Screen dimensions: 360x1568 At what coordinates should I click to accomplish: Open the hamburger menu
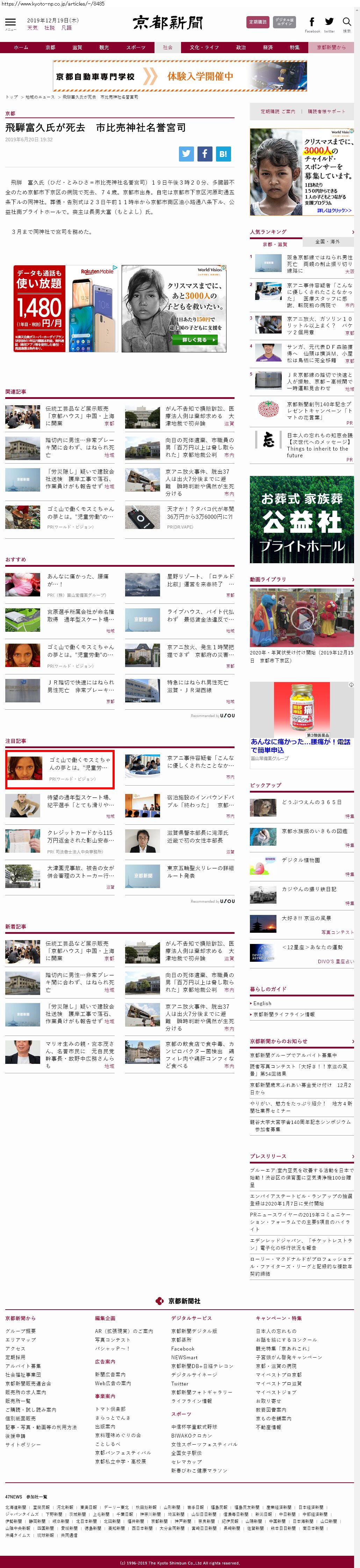10,23
